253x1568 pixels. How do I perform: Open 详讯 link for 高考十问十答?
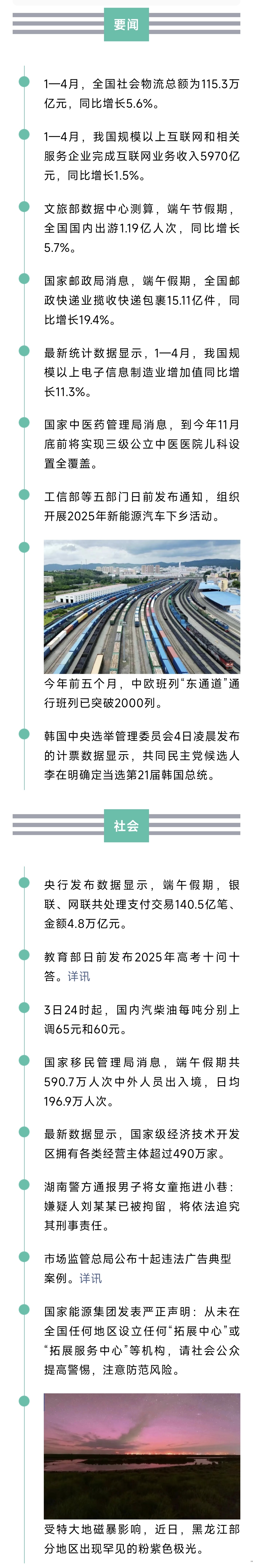[x=79, y=976]
